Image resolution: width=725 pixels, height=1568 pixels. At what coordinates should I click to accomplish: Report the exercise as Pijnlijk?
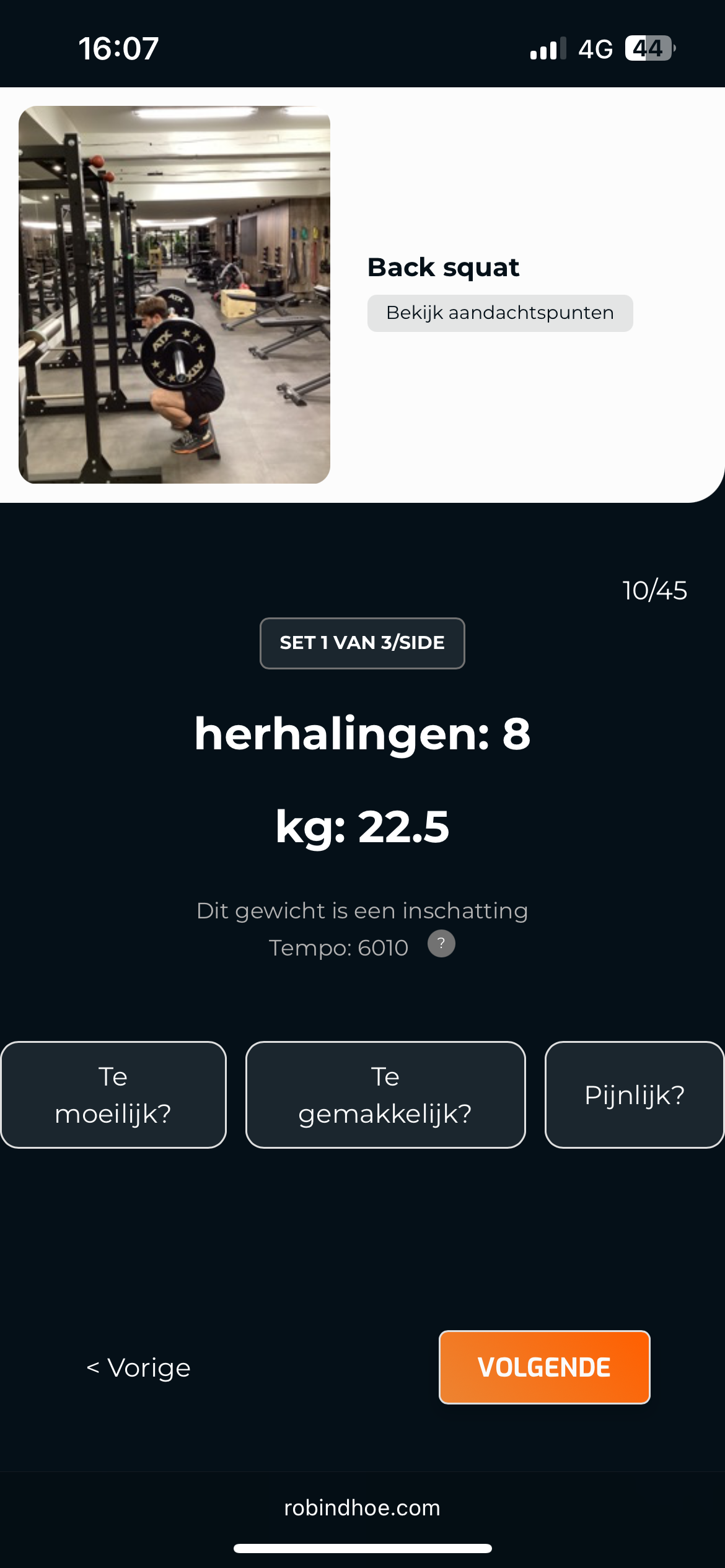point(634,1095)
